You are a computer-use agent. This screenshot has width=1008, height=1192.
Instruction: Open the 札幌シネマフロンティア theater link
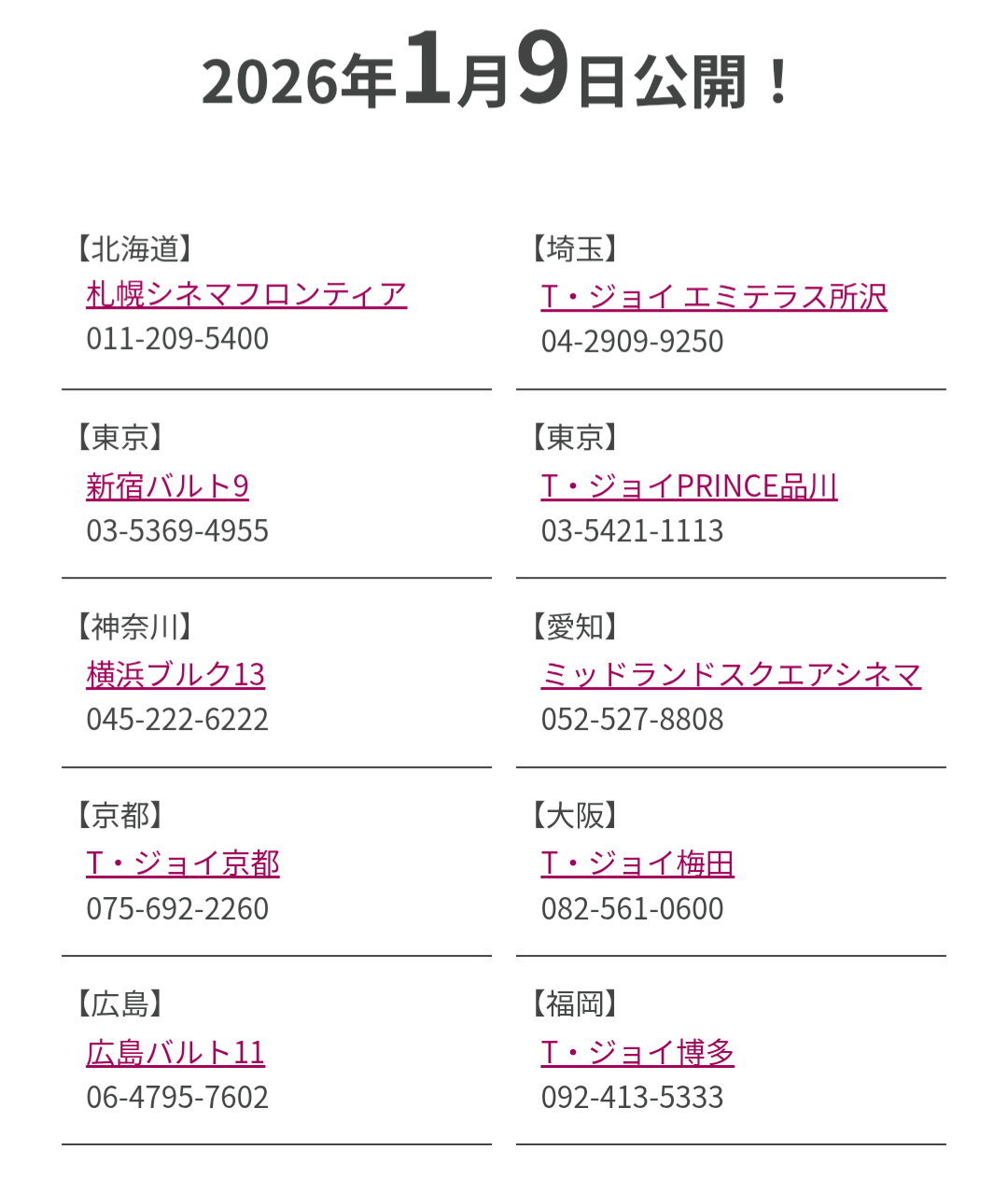tap(246, 295)
